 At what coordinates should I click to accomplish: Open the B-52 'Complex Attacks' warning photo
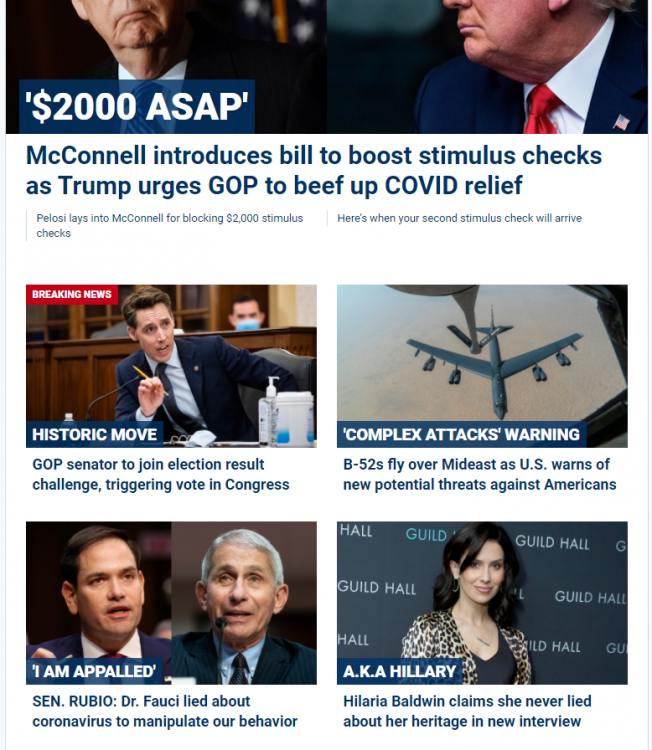482,366
